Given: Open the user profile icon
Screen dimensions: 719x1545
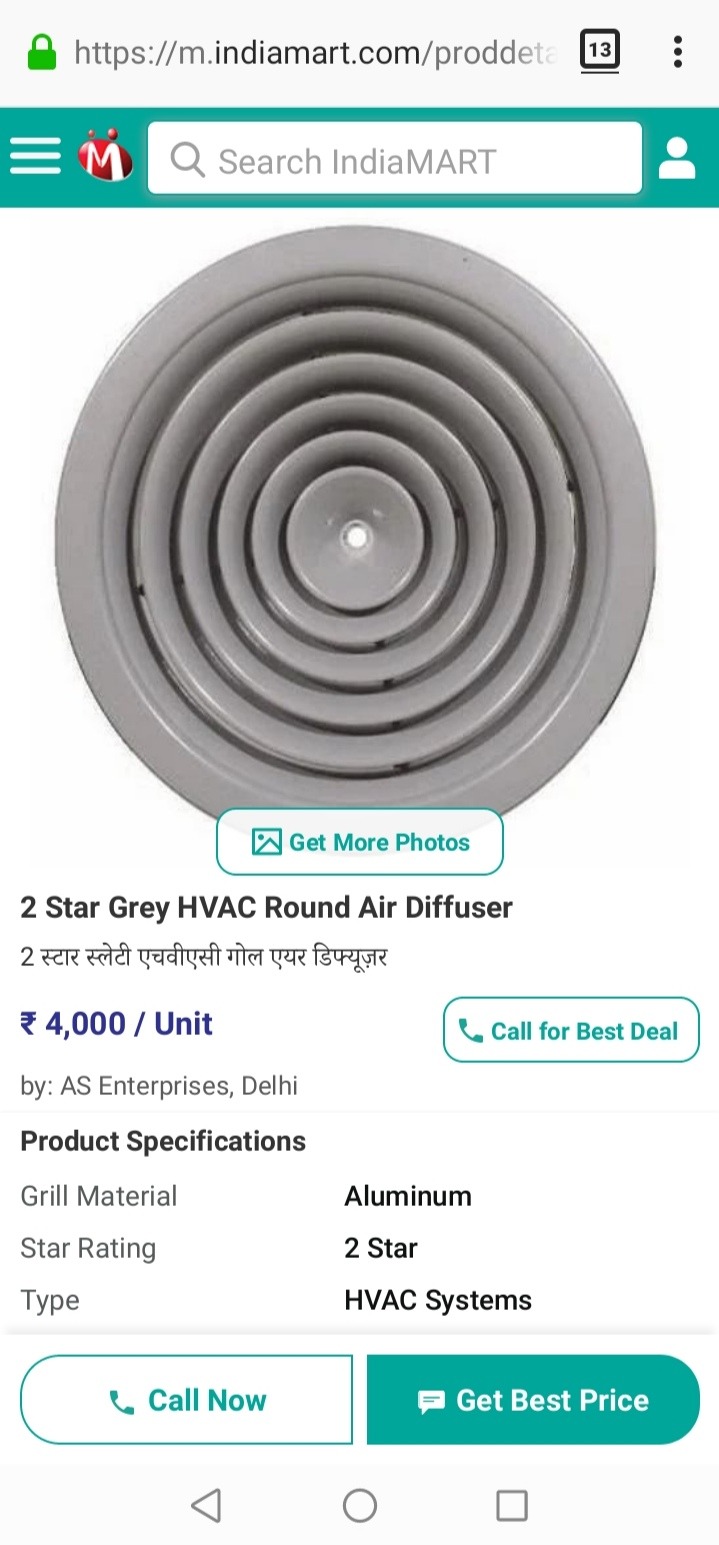Looking at the screenshot, I should 677,158.
